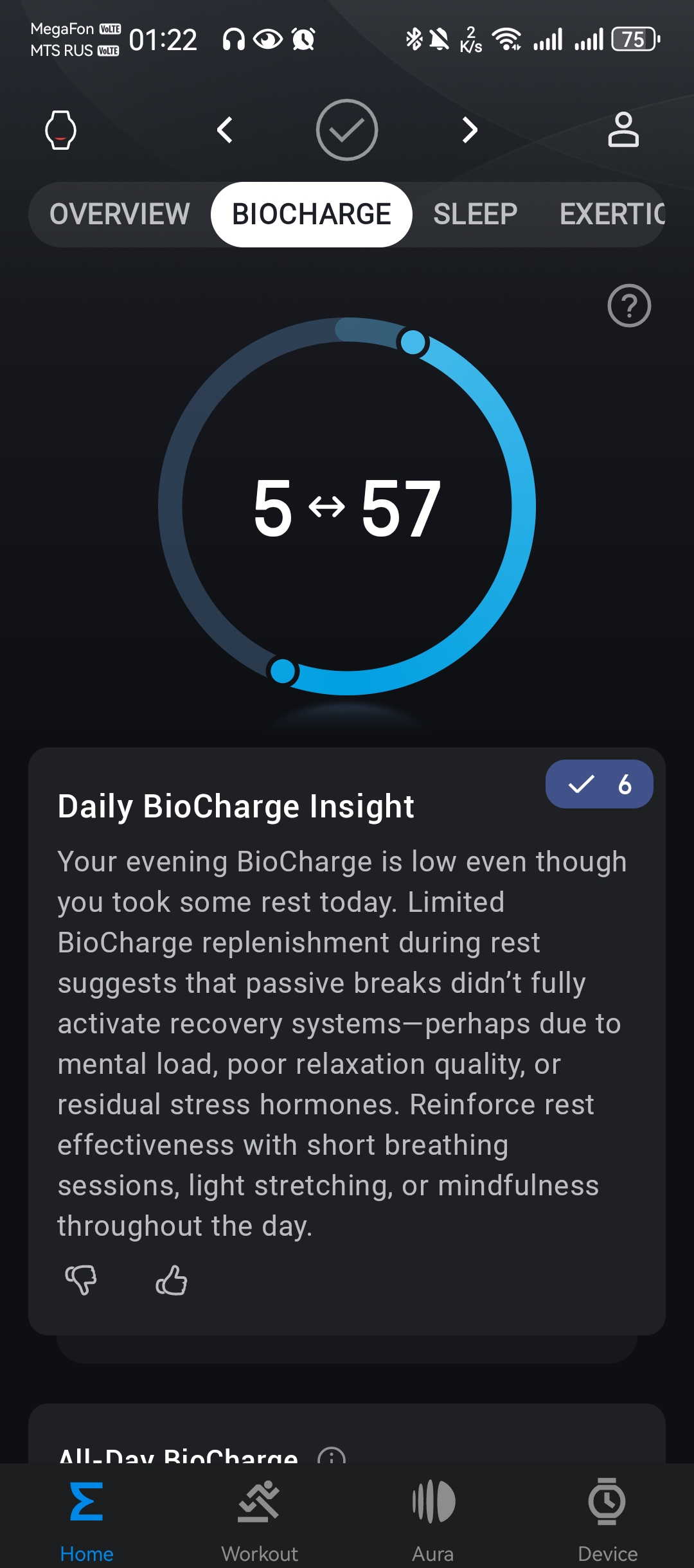
Task: Switch to the Overview tab
Action: pyautogui.click(x=120, y=215)
